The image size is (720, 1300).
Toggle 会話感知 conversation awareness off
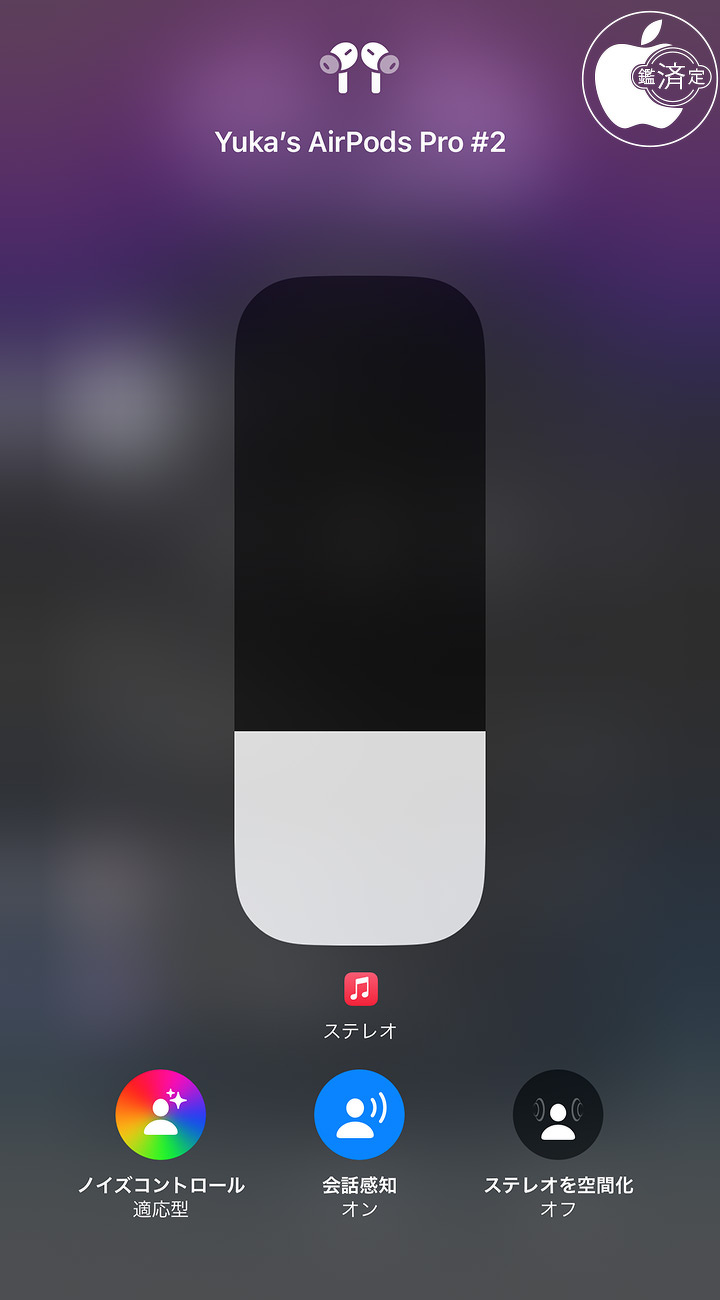tap(359, 1115)
